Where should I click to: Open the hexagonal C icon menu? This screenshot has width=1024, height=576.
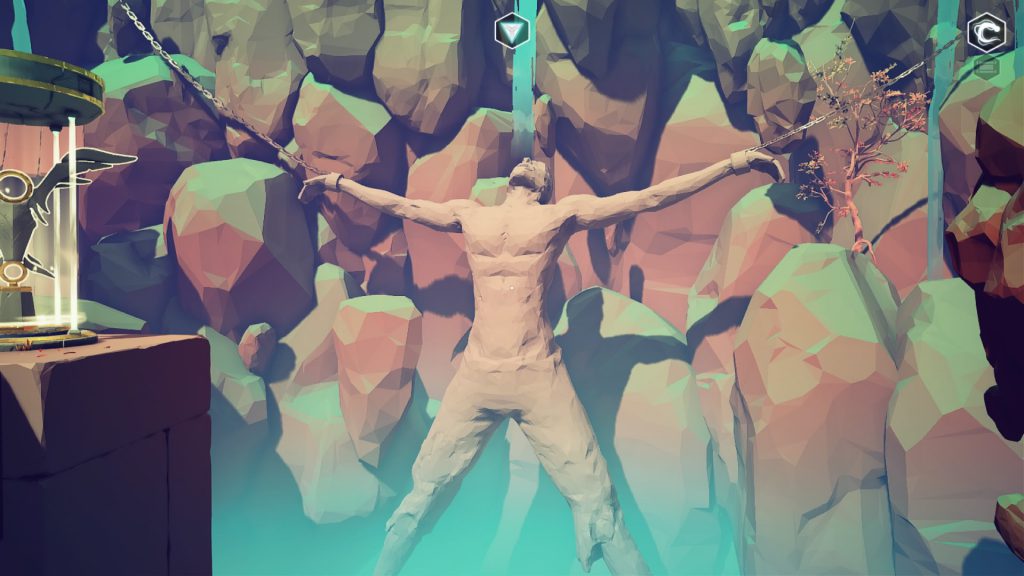[985, 34]
